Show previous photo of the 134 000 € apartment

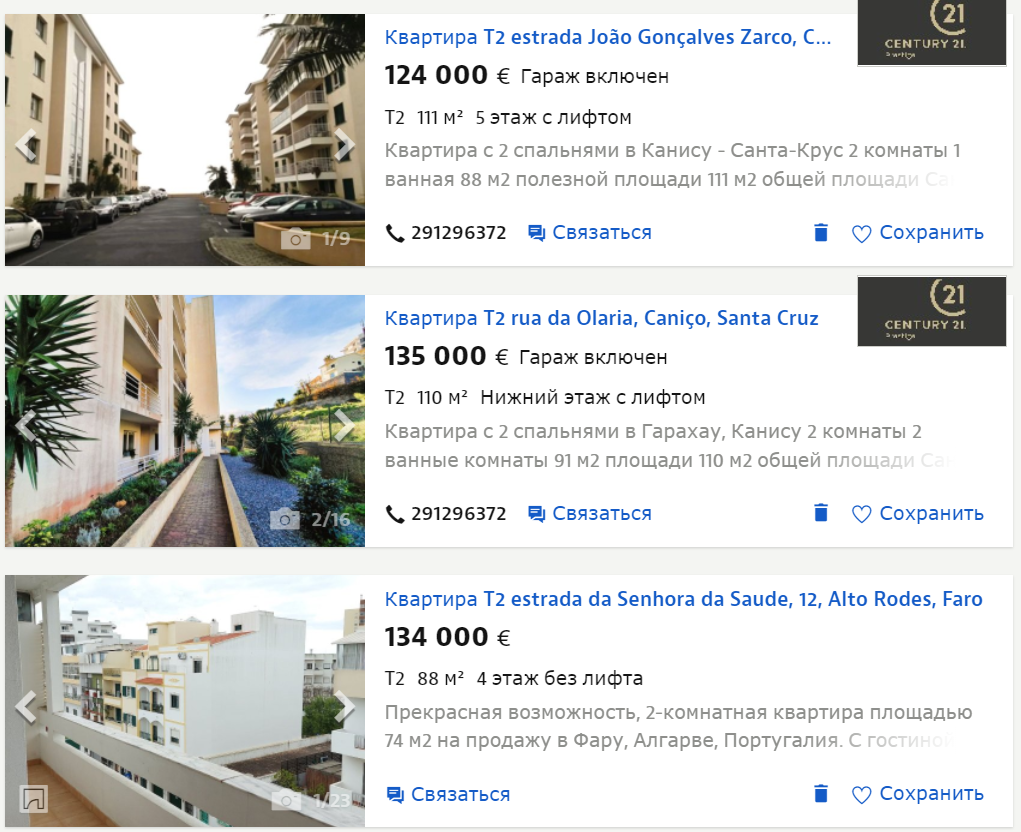click(x=25, y=707)
